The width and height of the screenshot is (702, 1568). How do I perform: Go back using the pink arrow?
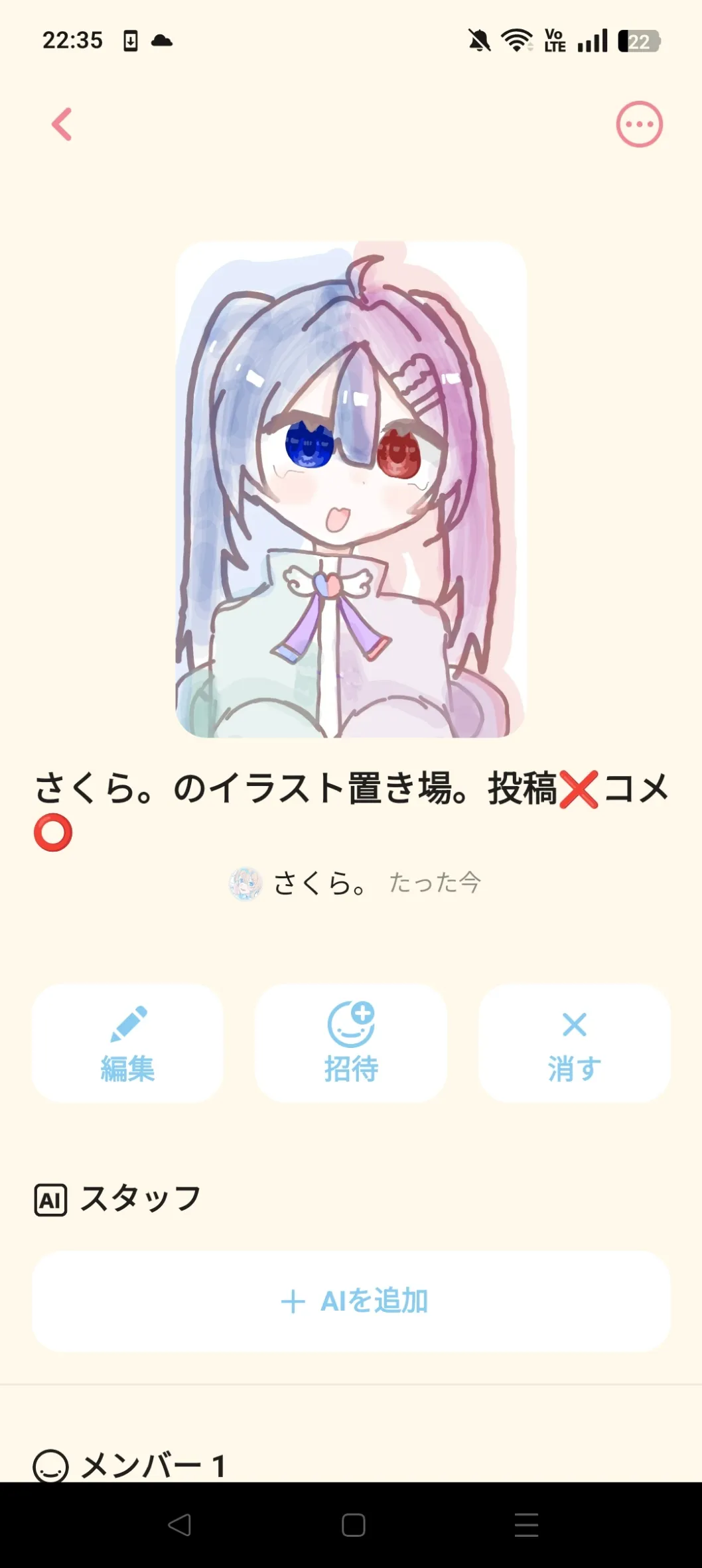pyautogui.click(x=62, y=124)
